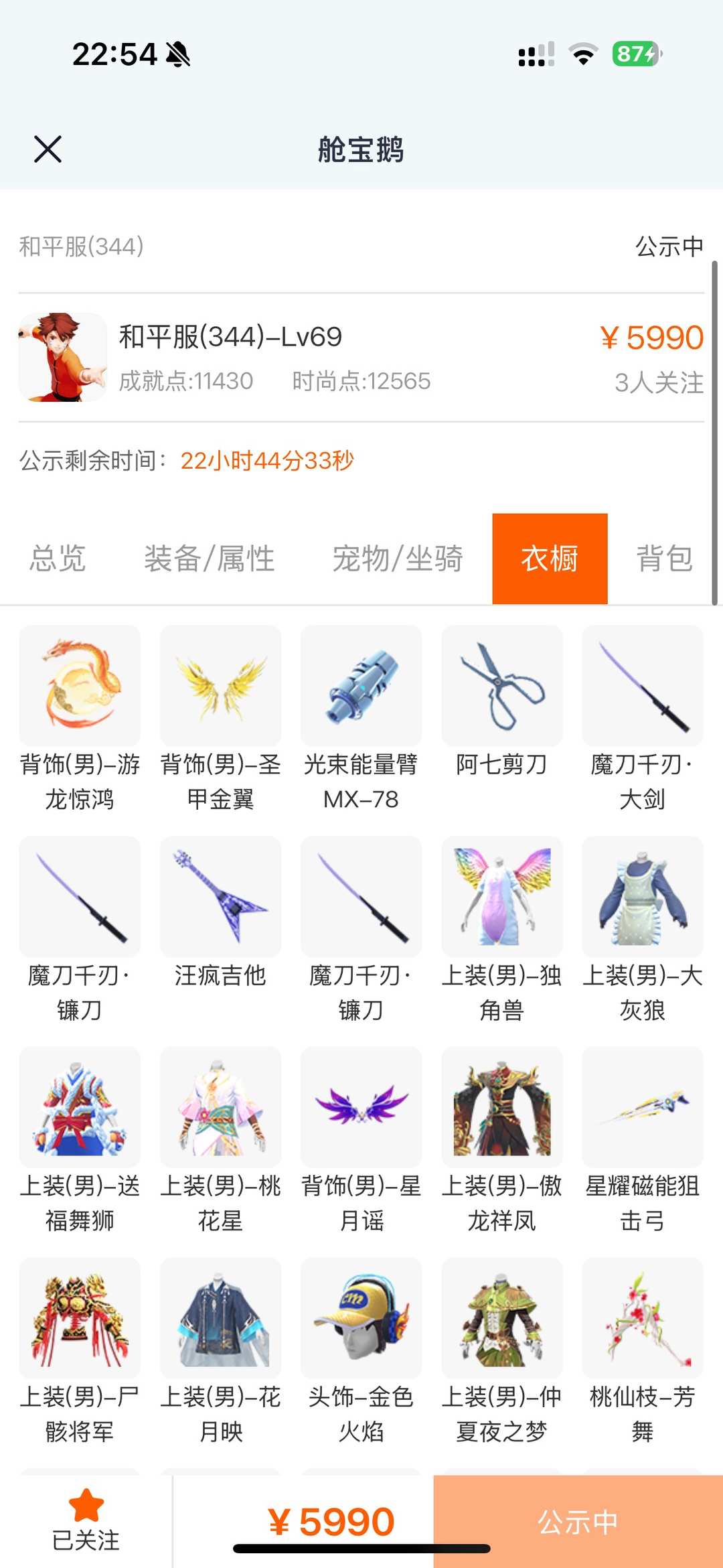
Task: Select the 阿七剪刀 item
Action: [501, 686]
